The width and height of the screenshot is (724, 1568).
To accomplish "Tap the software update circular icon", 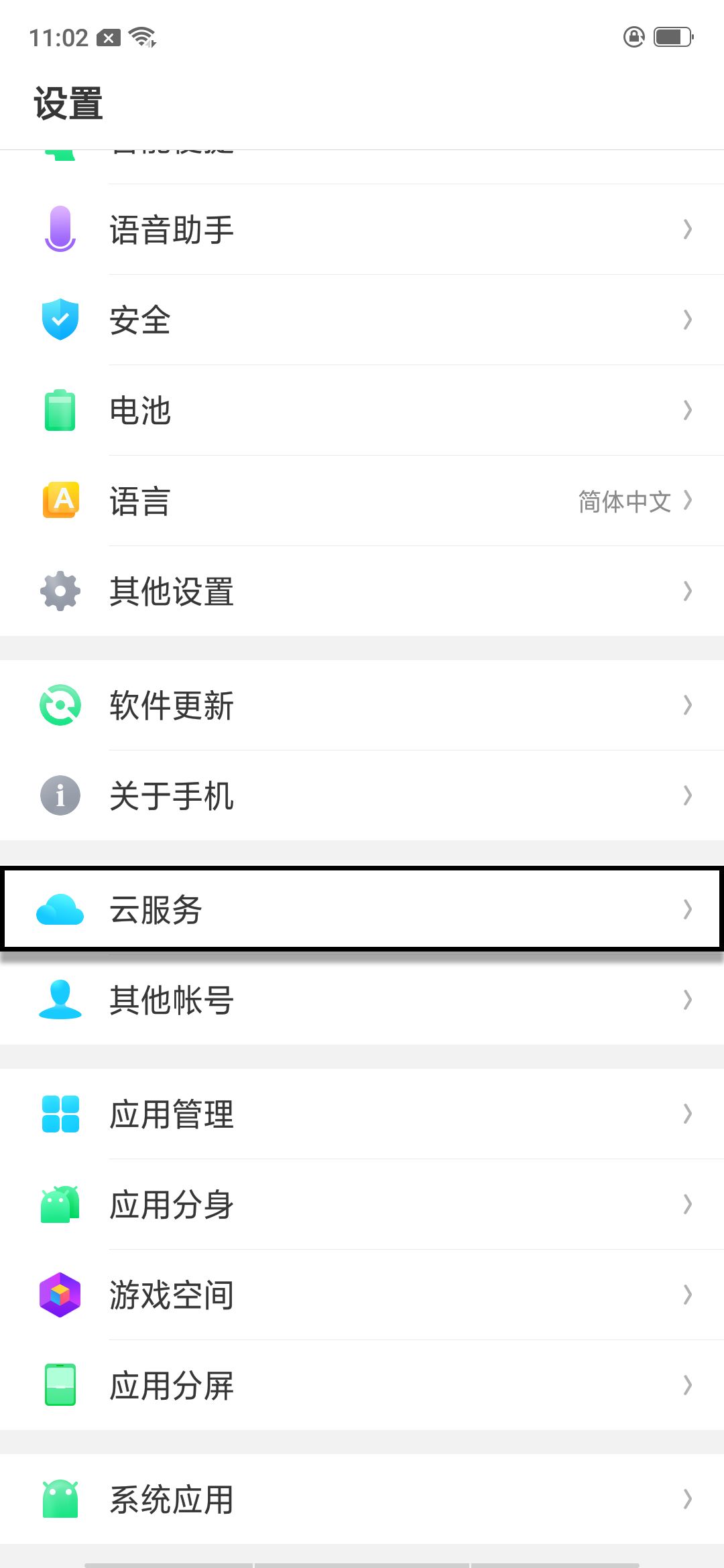I will click(60, 705).
